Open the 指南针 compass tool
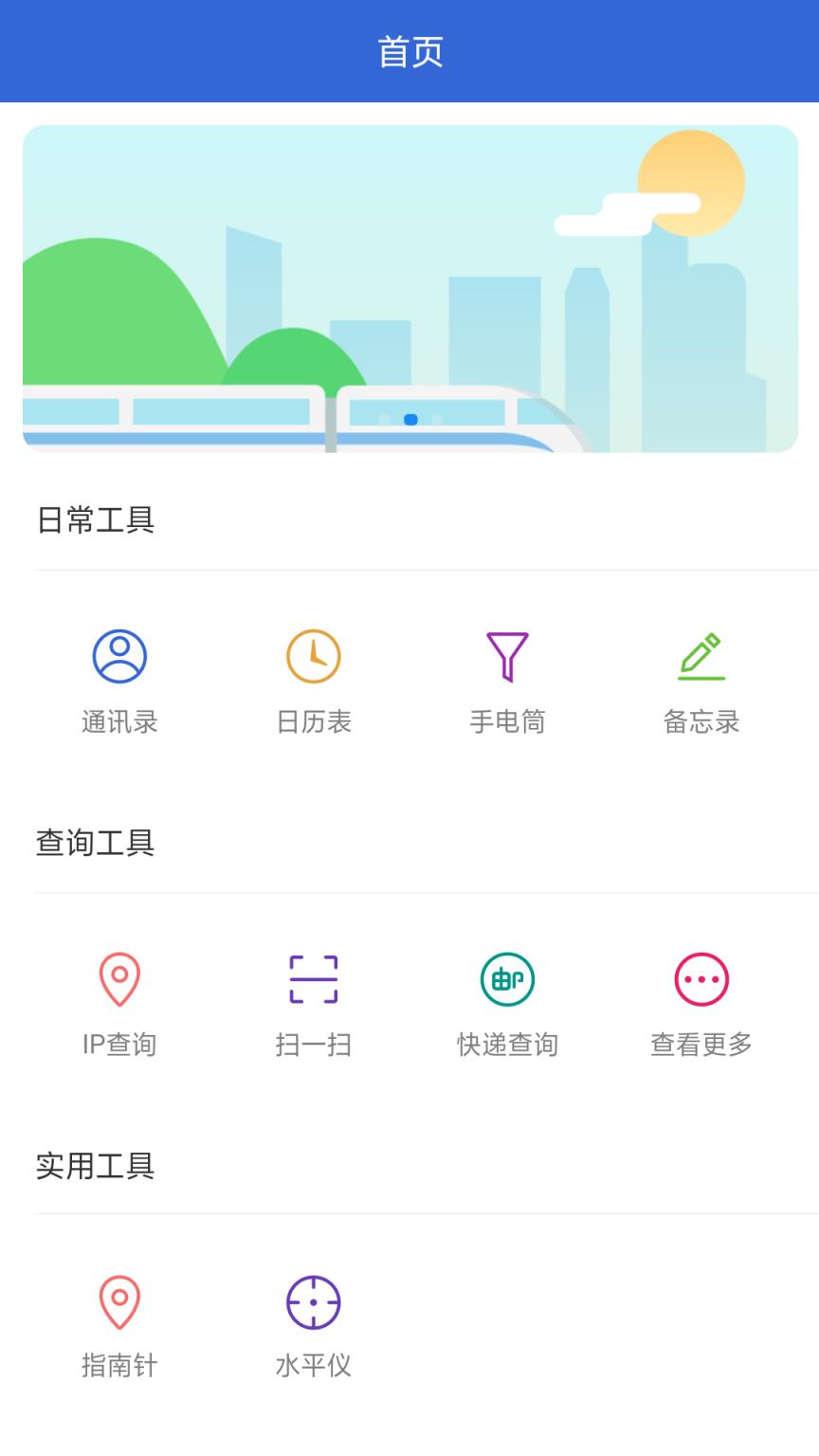The height and width of the screenshot is (1456, 819). [119, 1323]
